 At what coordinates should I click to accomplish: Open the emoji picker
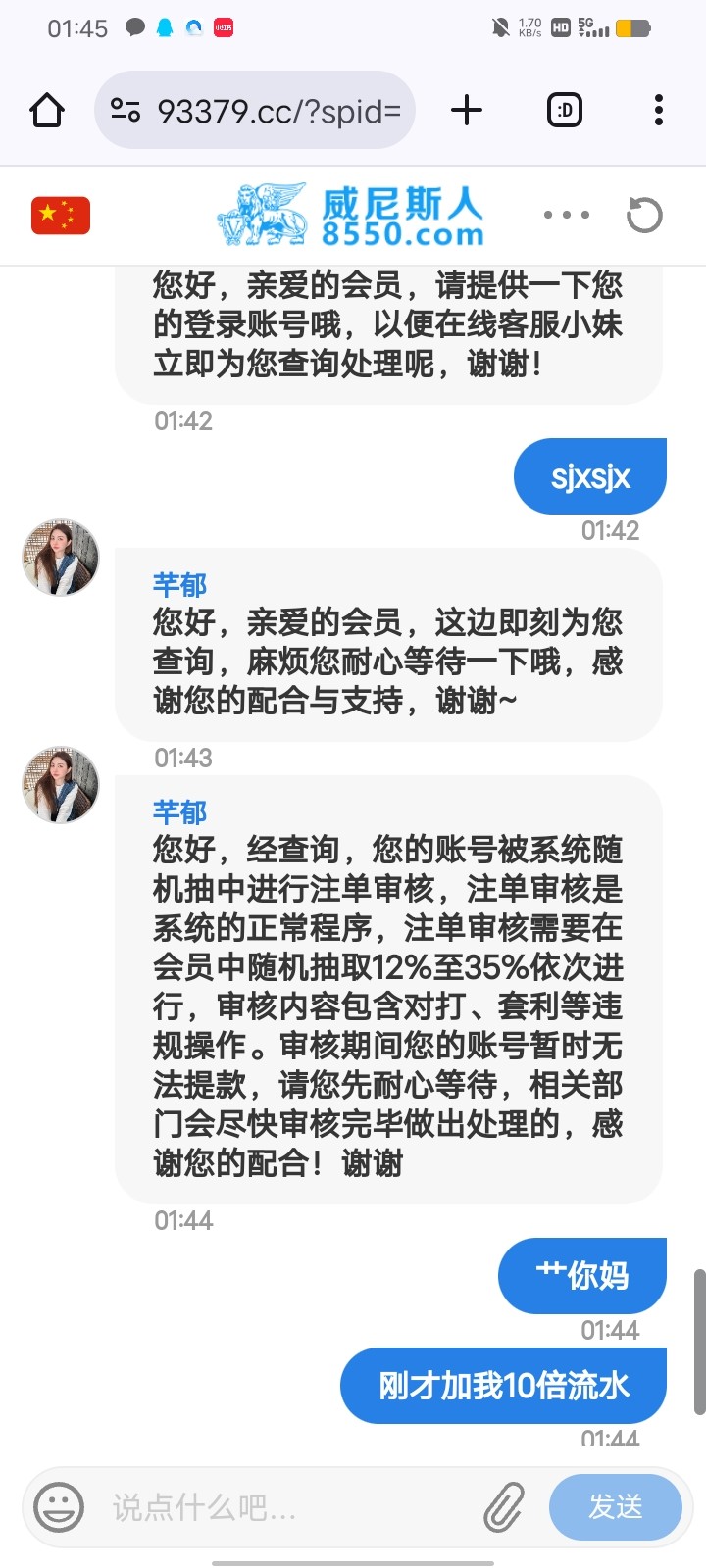coord(59,1506)
